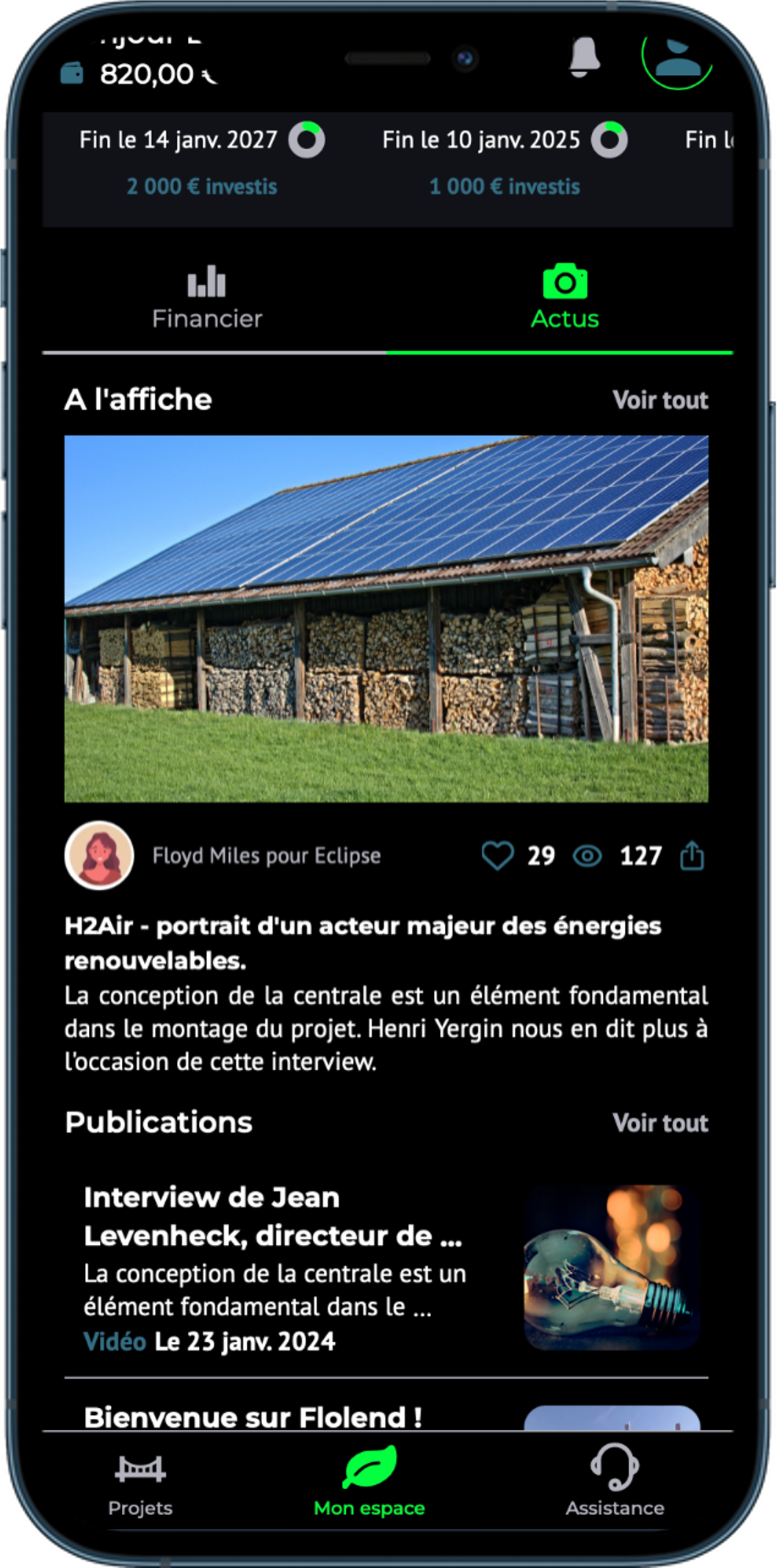
Task: Open Bienvenue sur Flolend publication
Action: [253, 1416]
